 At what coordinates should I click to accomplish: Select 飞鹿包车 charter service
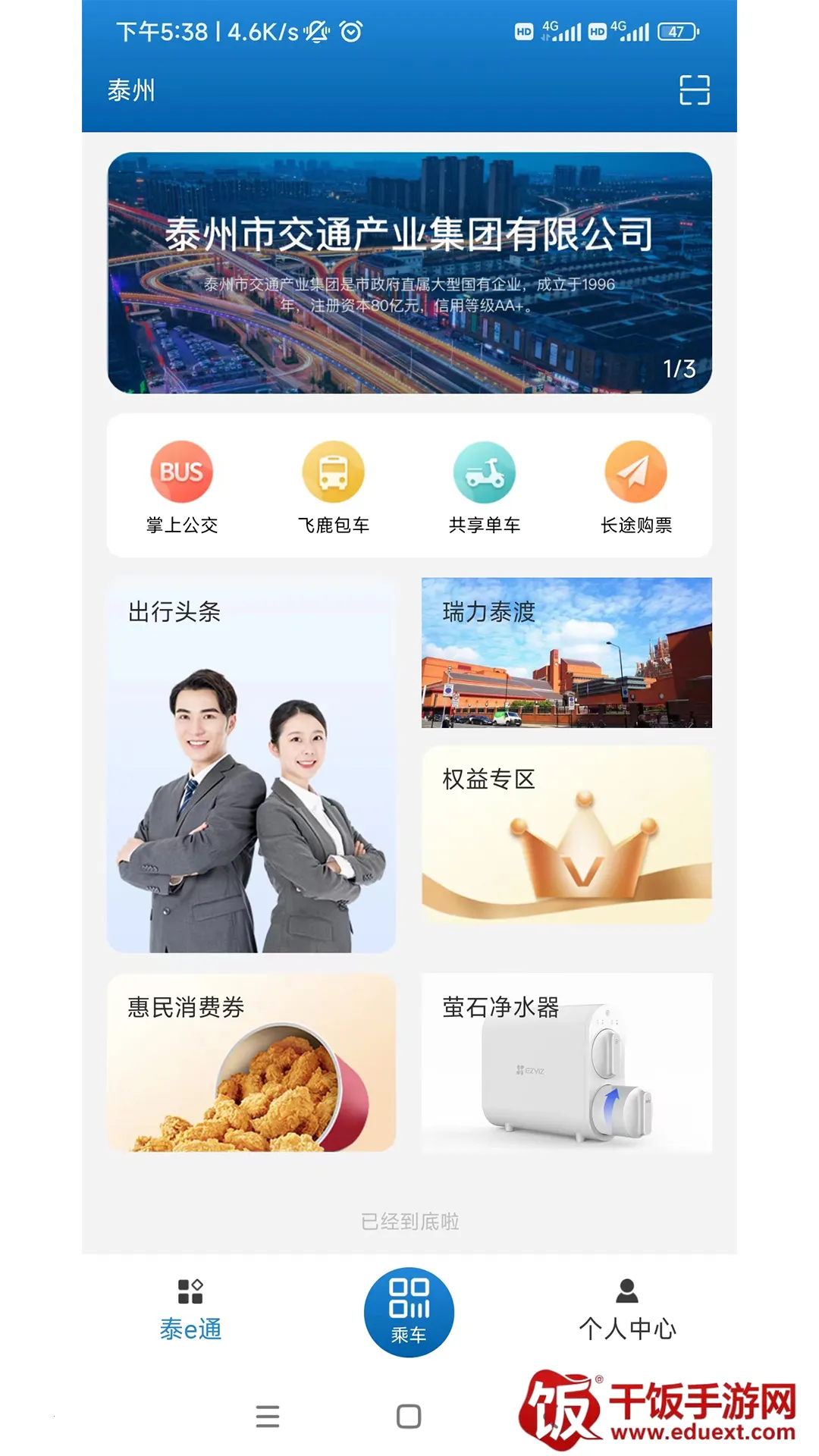[x=333, y=486]
